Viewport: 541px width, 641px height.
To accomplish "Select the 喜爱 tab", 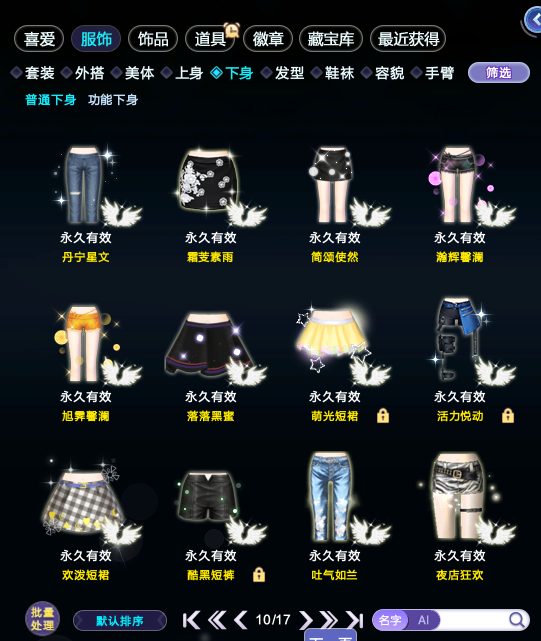I will 39,39.
